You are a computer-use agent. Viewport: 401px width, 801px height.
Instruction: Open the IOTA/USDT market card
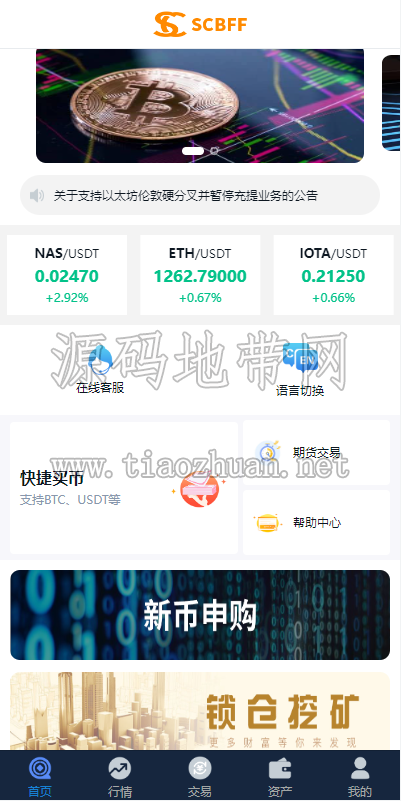333,275
